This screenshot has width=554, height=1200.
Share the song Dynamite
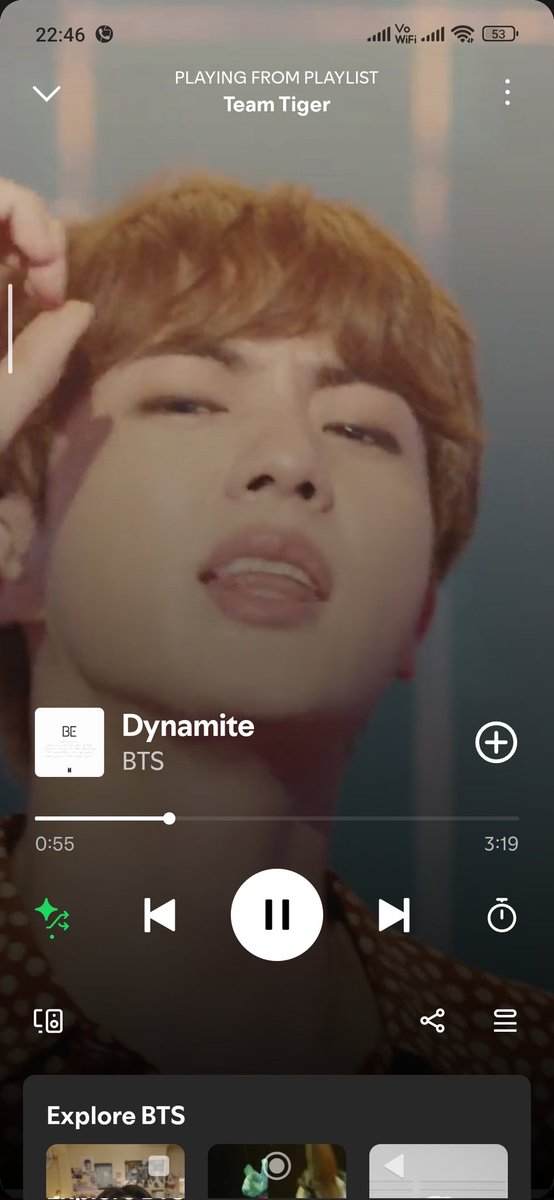point(432,1021)
